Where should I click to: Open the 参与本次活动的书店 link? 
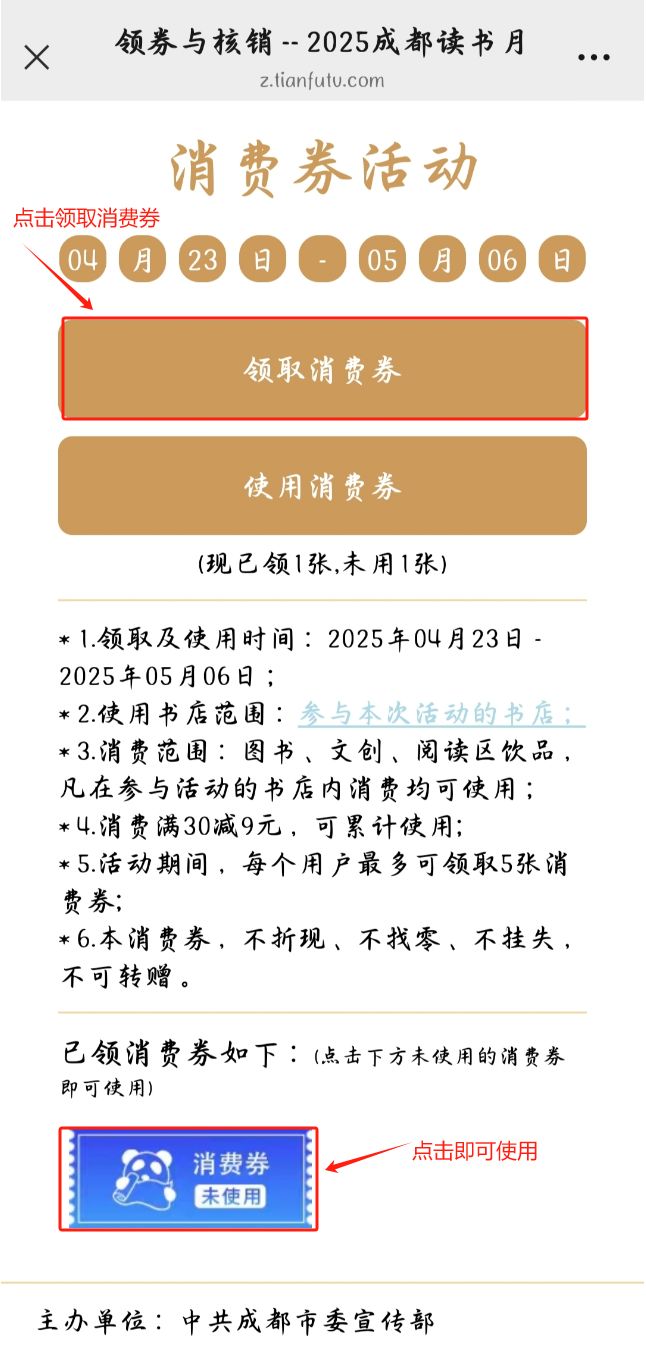pos(441,714)
